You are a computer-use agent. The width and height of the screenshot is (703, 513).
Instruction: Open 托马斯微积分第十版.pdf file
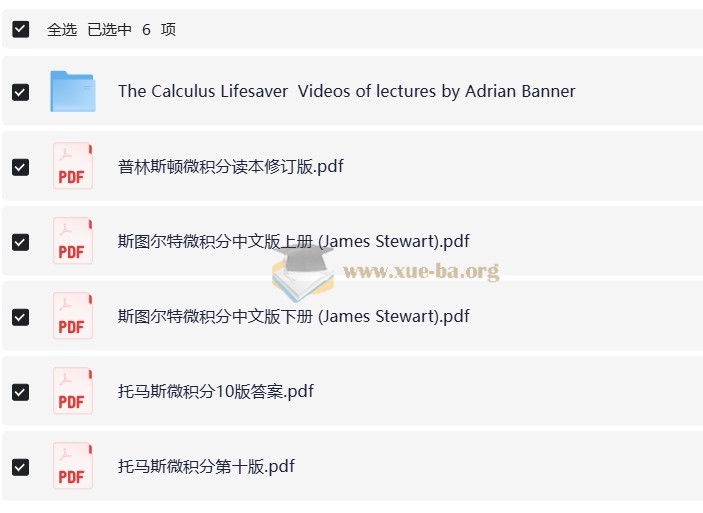(x=206, y=466)
